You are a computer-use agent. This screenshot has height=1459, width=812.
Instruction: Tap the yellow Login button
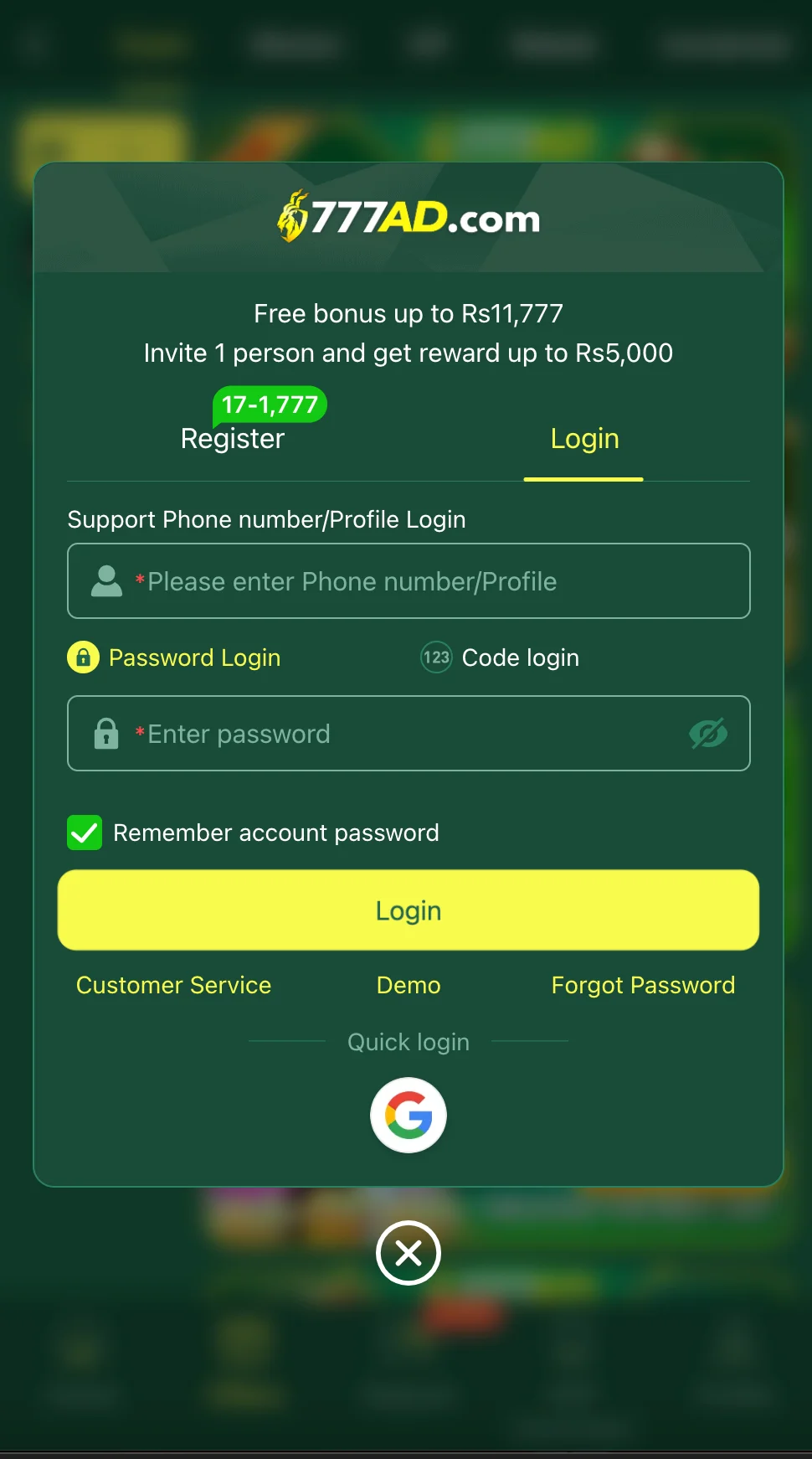point(409,910)
